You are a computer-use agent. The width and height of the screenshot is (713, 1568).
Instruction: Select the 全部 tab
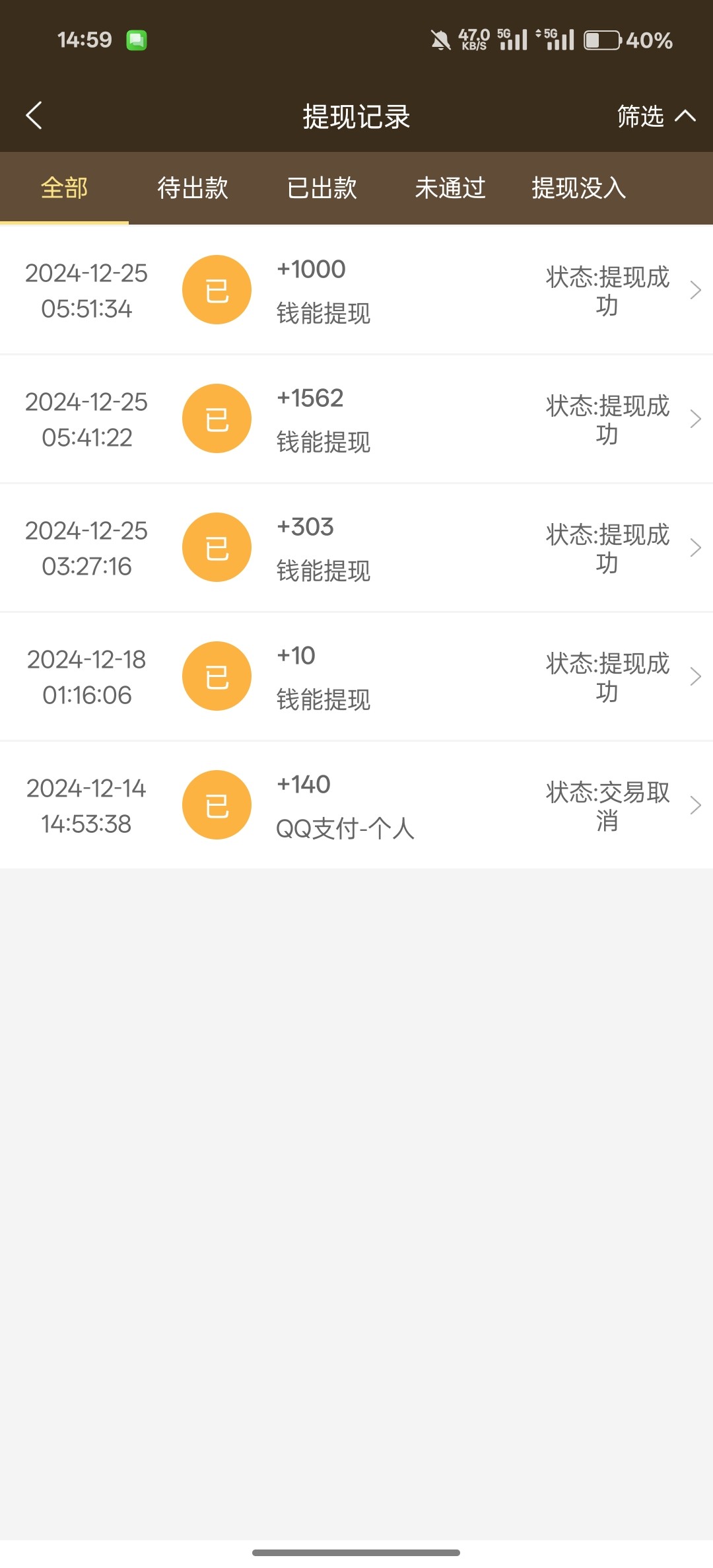(64, 188)
